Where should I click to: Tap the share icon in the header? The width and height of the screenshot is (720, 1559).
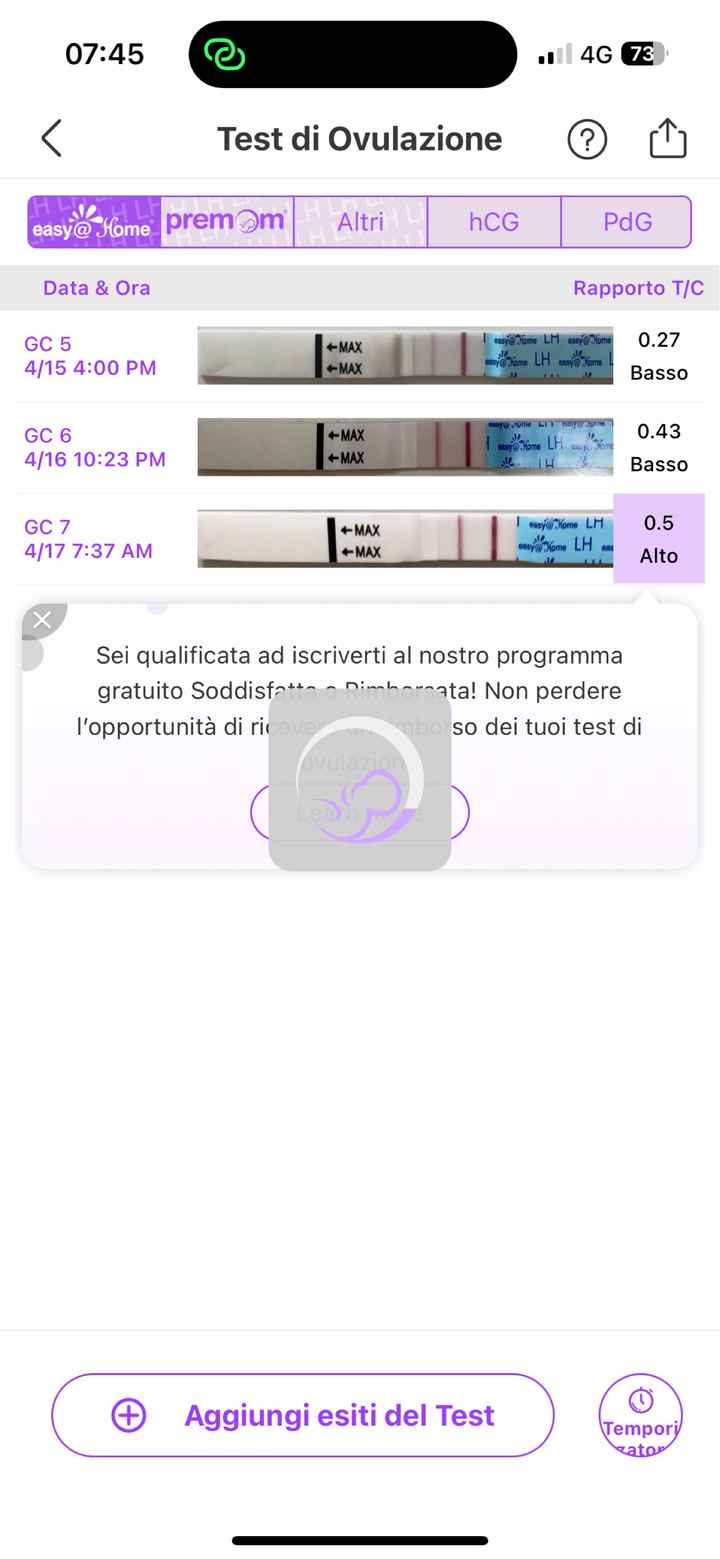[x=667, y=138]
